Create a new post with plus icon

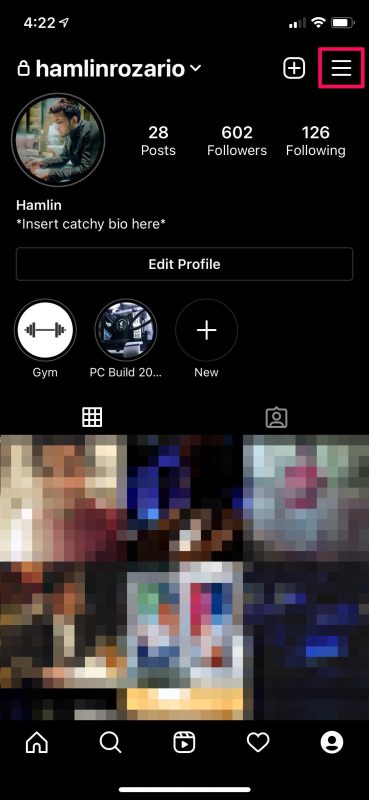click(294, 68)
